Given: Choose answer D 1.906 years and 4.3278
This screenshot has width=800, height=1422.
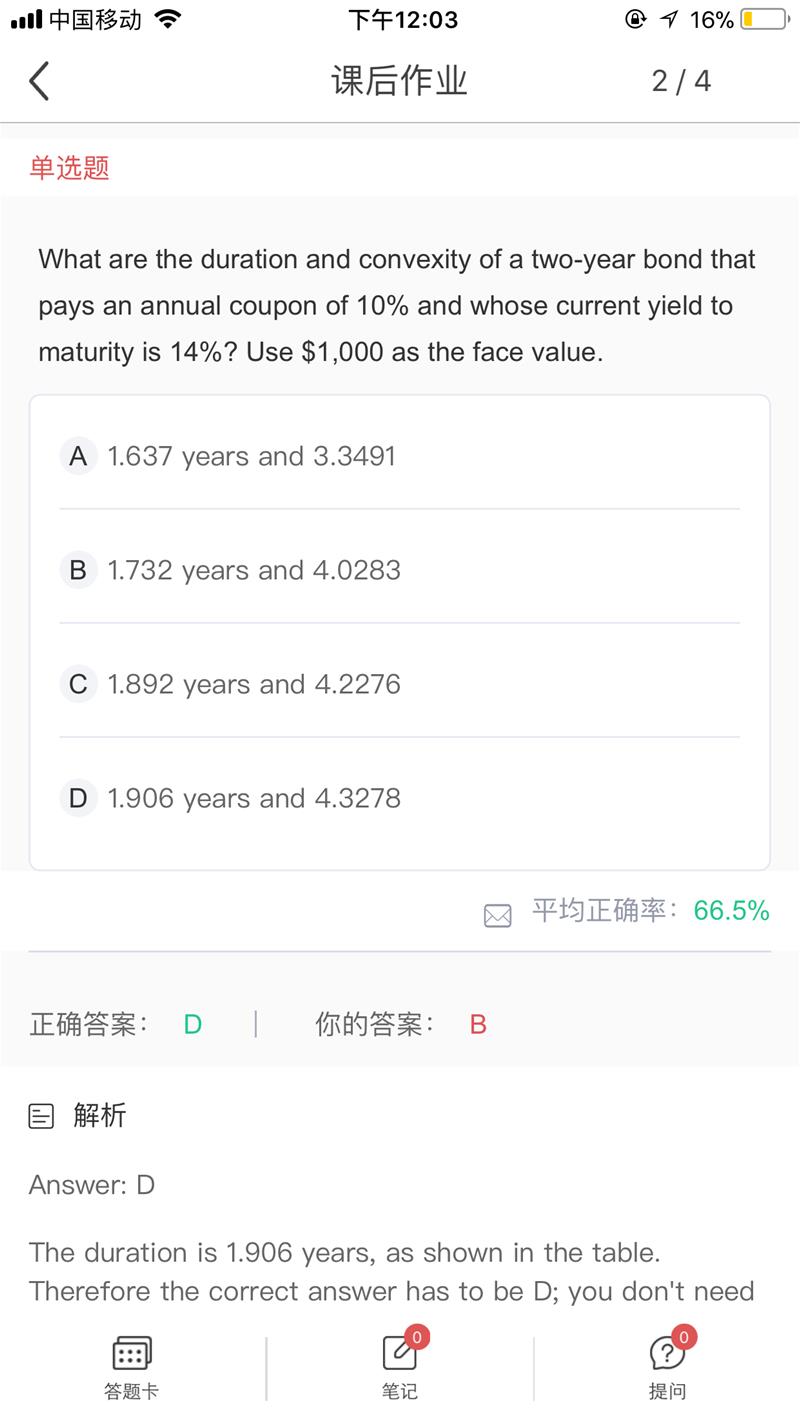Looking at the screenshot, I should (400, 798).
